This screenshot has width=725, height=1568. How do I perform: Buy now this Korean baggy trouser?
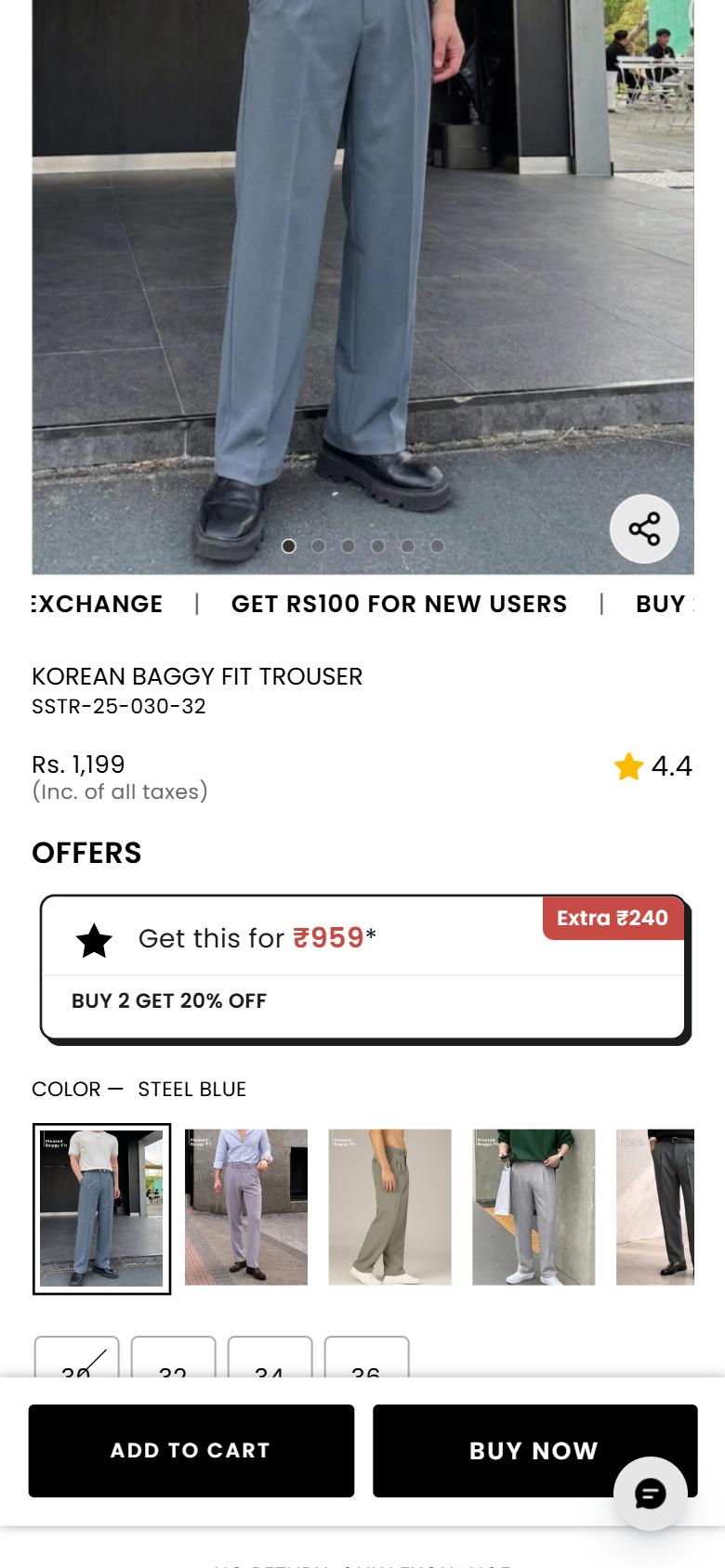[534, 1450]
